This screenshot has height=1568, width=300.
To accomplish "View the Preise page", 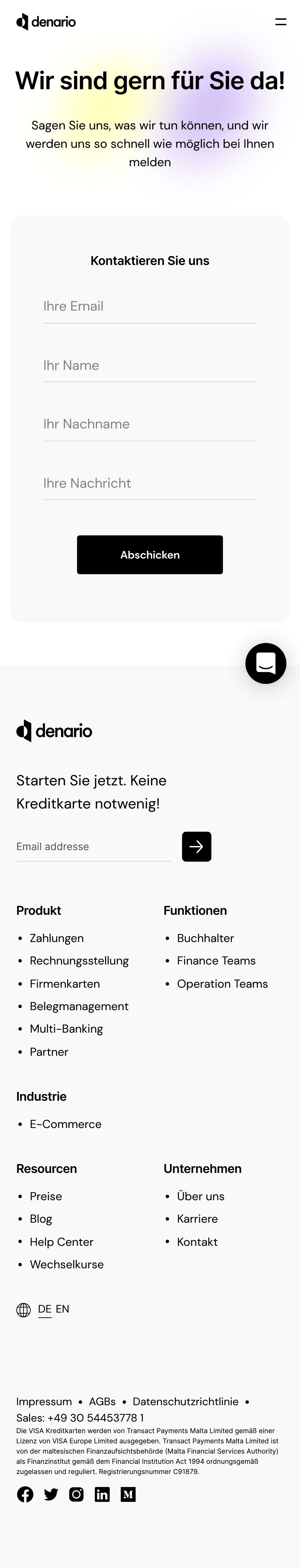I will [46, 1196].
